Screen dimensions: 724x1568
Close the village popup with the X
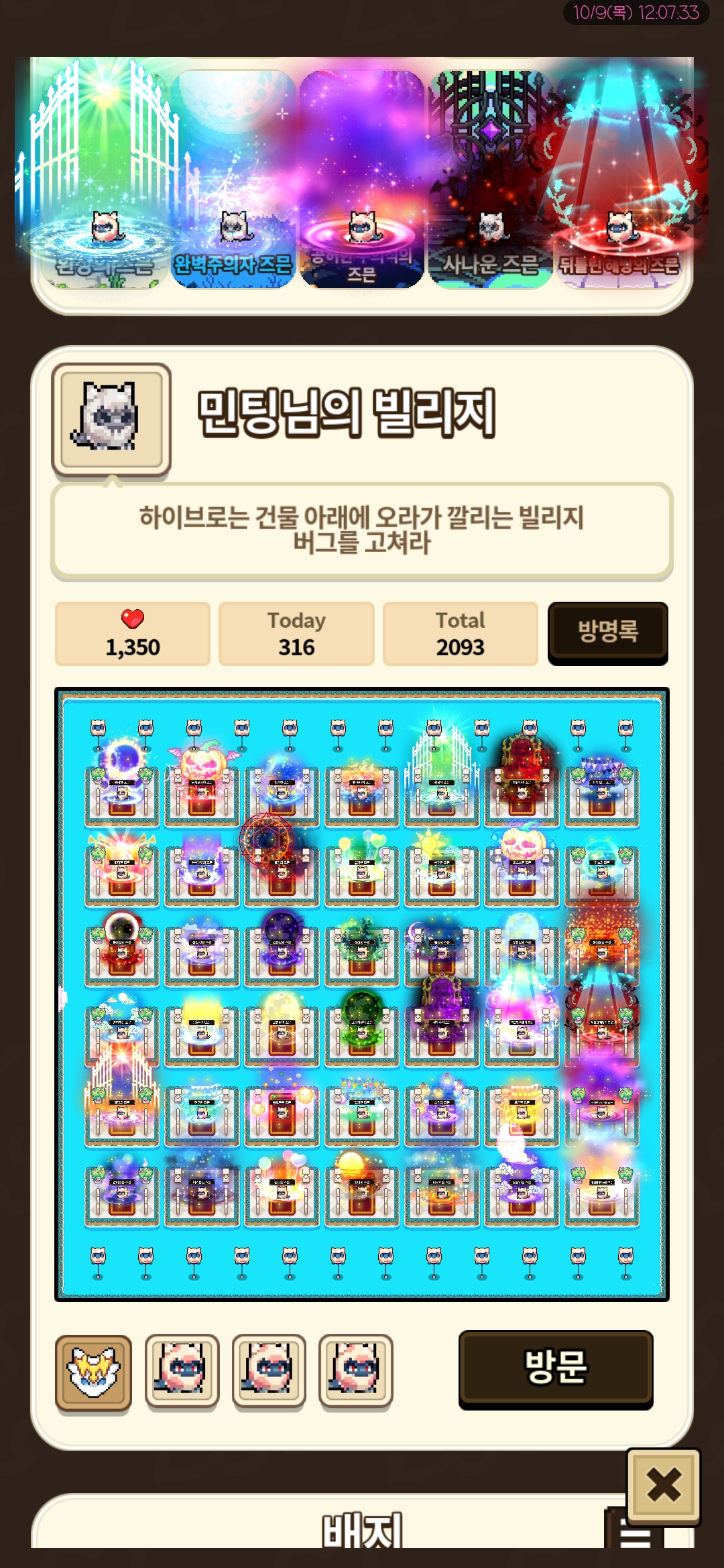pyautogui.click(x=663, y=1486)
